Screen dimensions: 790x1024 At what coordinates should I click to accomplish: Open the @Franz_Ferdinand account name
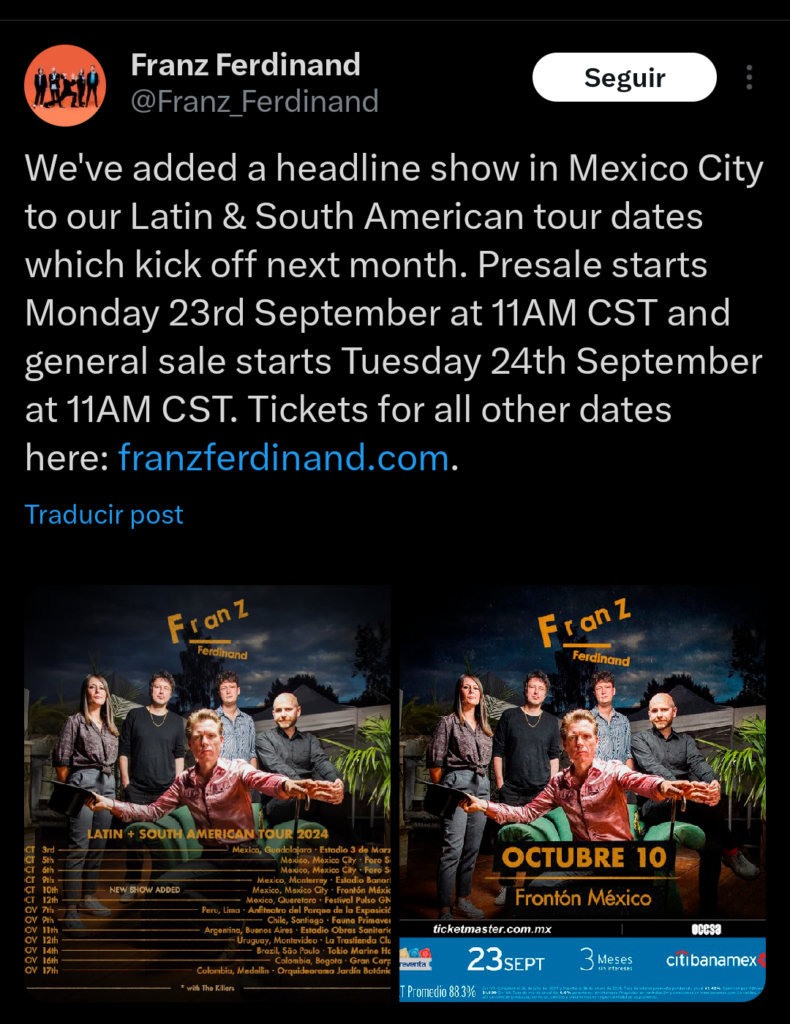(254, 101)
